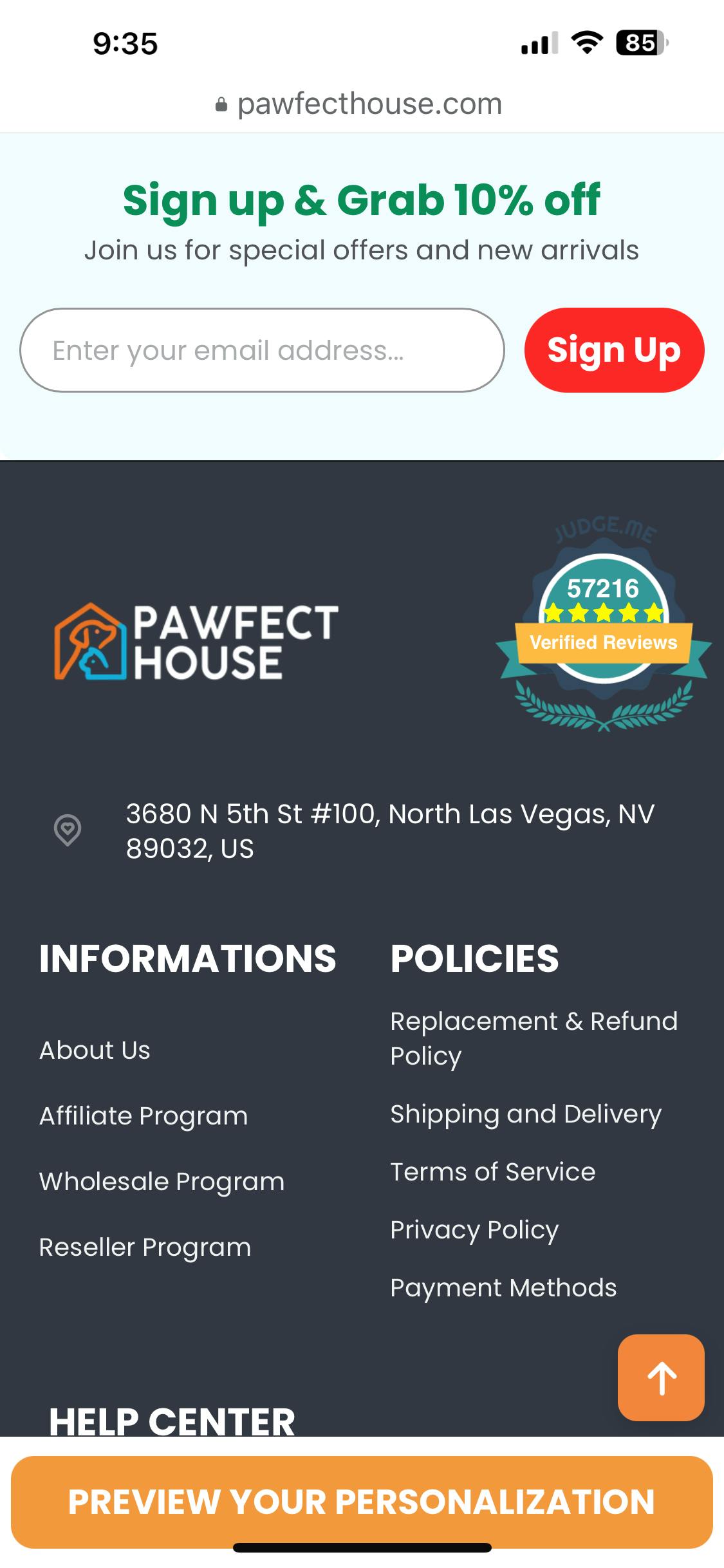The width and height of the screenshot is (724, 1568).
Task: Tap the orange back-to-top arrow button
Action: (661, 1377)
